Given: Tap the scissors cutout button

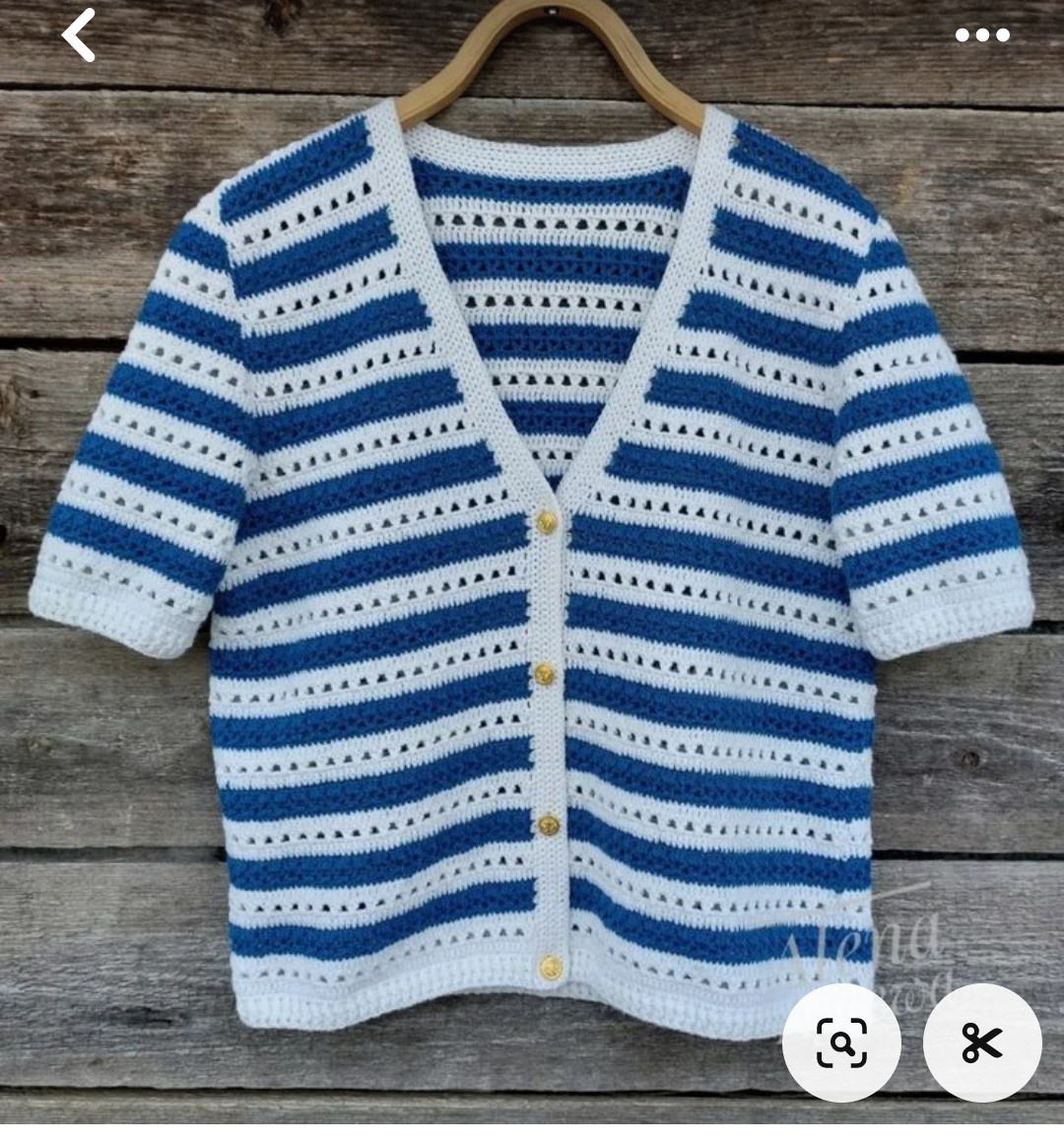Looking at the screenshot, I should (x=982, y=1042).
